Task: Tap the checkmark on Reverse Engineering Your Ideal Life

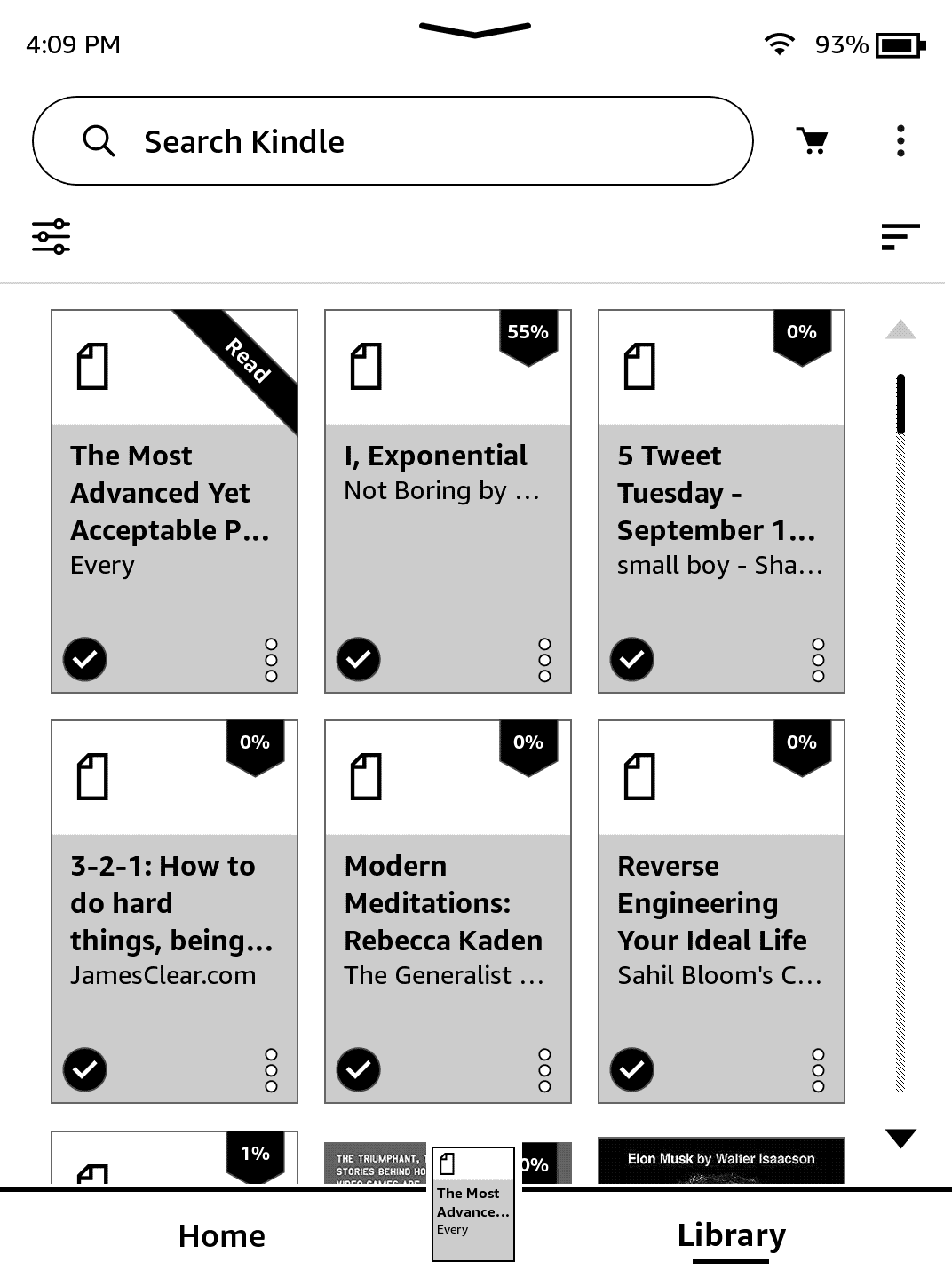Action: click(x=631, y=1069)
